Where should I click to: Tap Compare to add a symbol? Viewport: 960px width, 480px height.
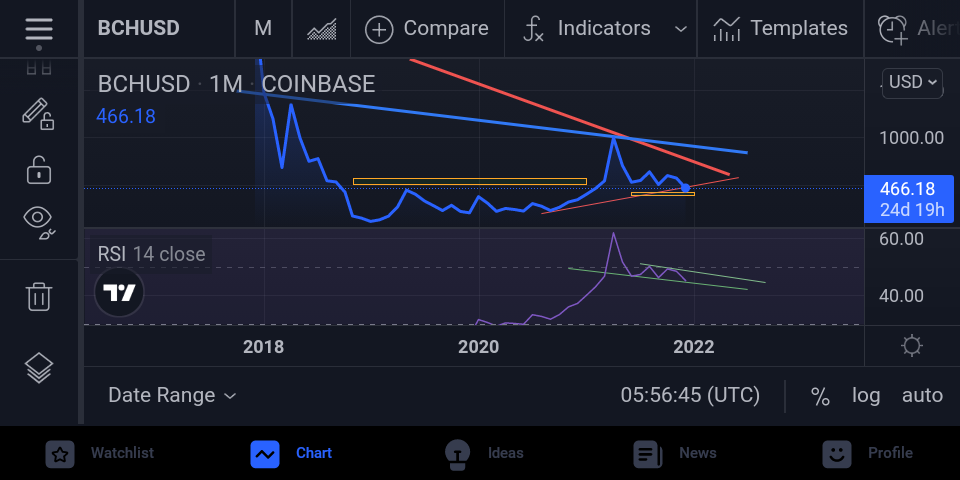[427, 29]
